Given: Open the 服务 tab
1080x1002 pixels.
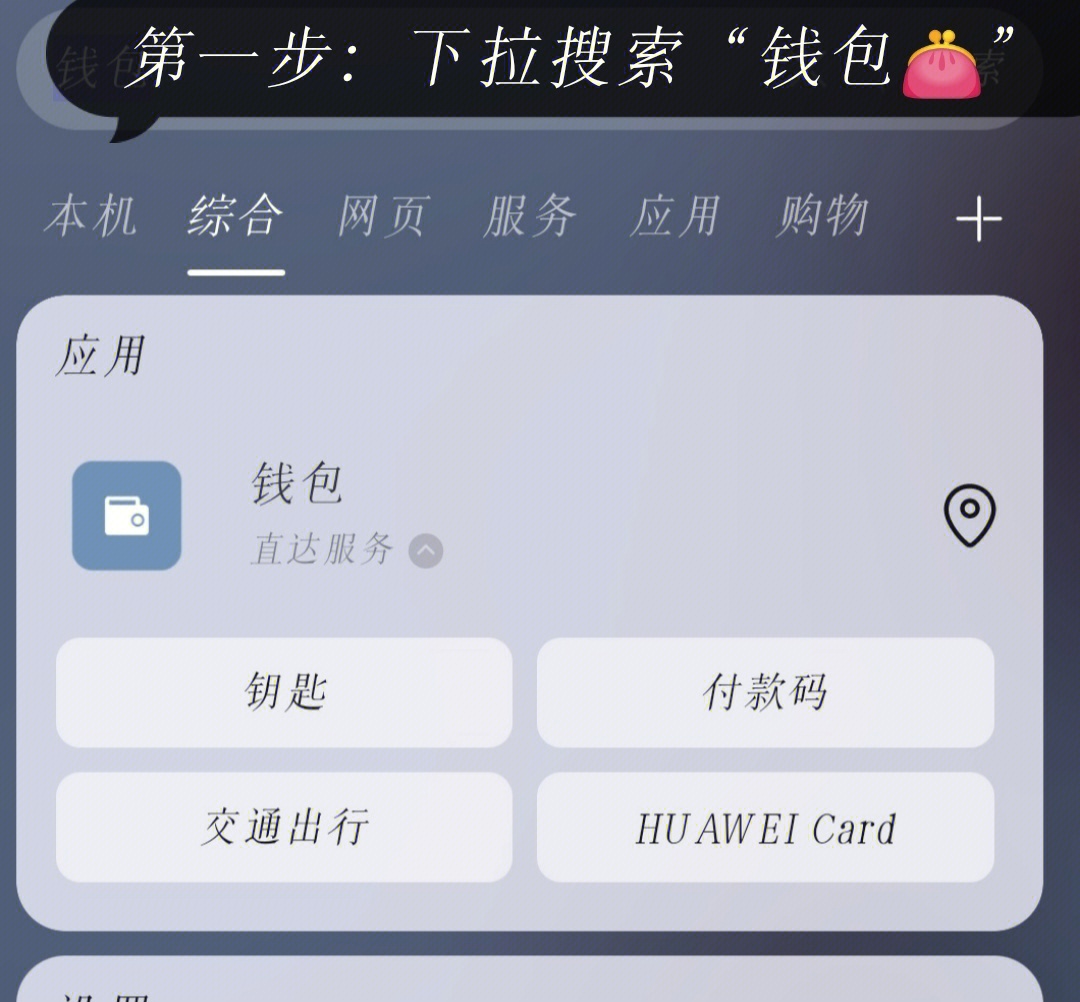Looking at the screenshot, I should tap(529, 217).
